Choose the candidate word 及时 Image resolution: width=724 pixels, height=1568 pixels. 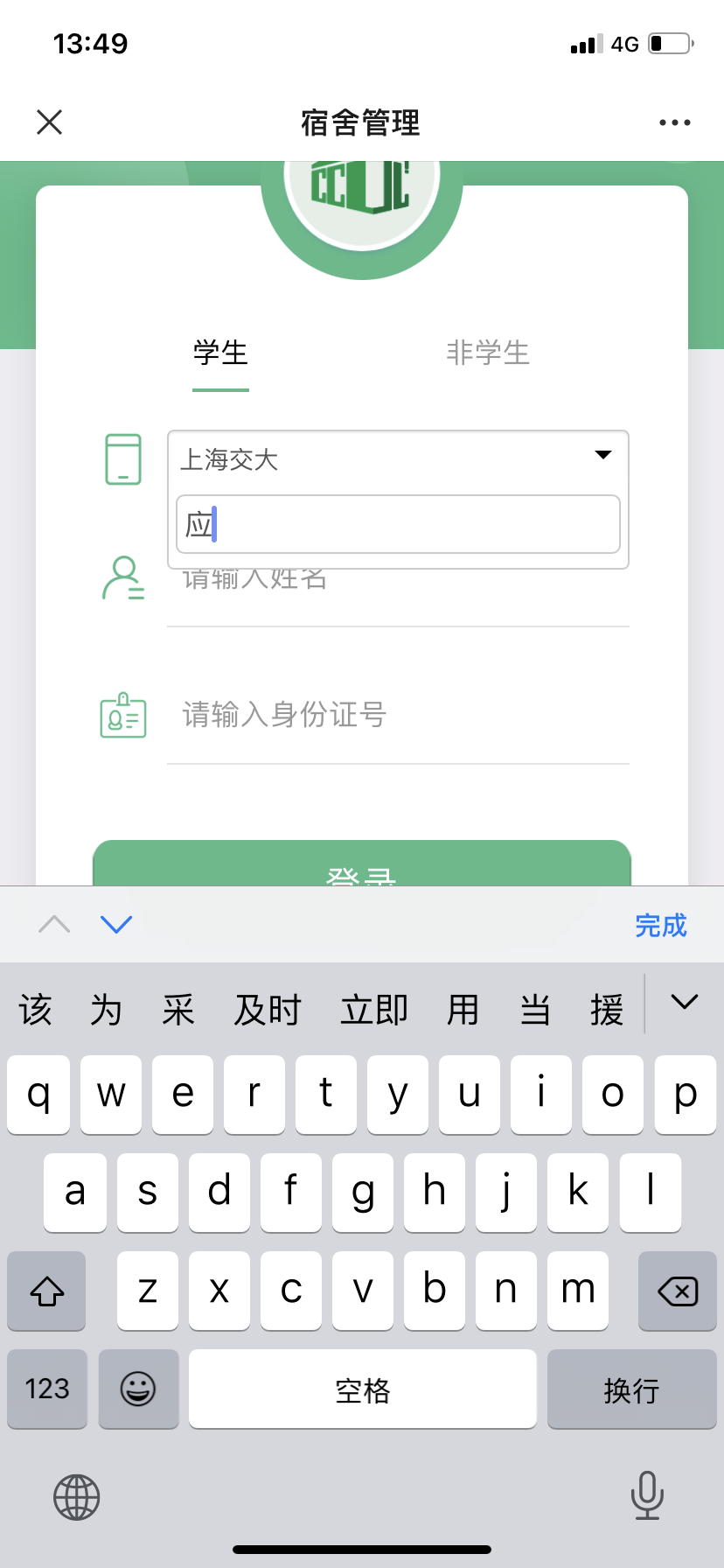268,1011
